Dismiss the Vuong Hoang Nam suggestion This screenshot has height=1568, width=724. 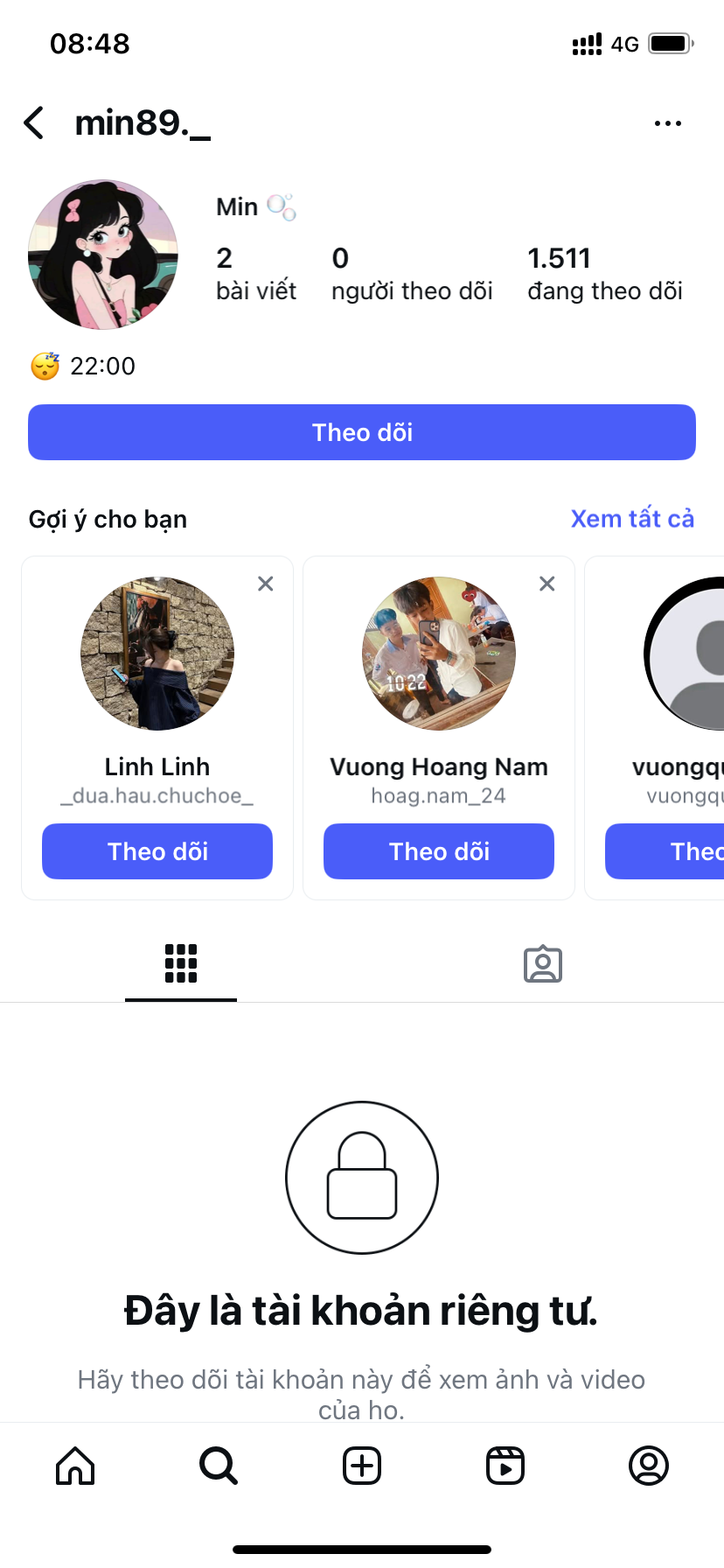(x=547, y=584)
